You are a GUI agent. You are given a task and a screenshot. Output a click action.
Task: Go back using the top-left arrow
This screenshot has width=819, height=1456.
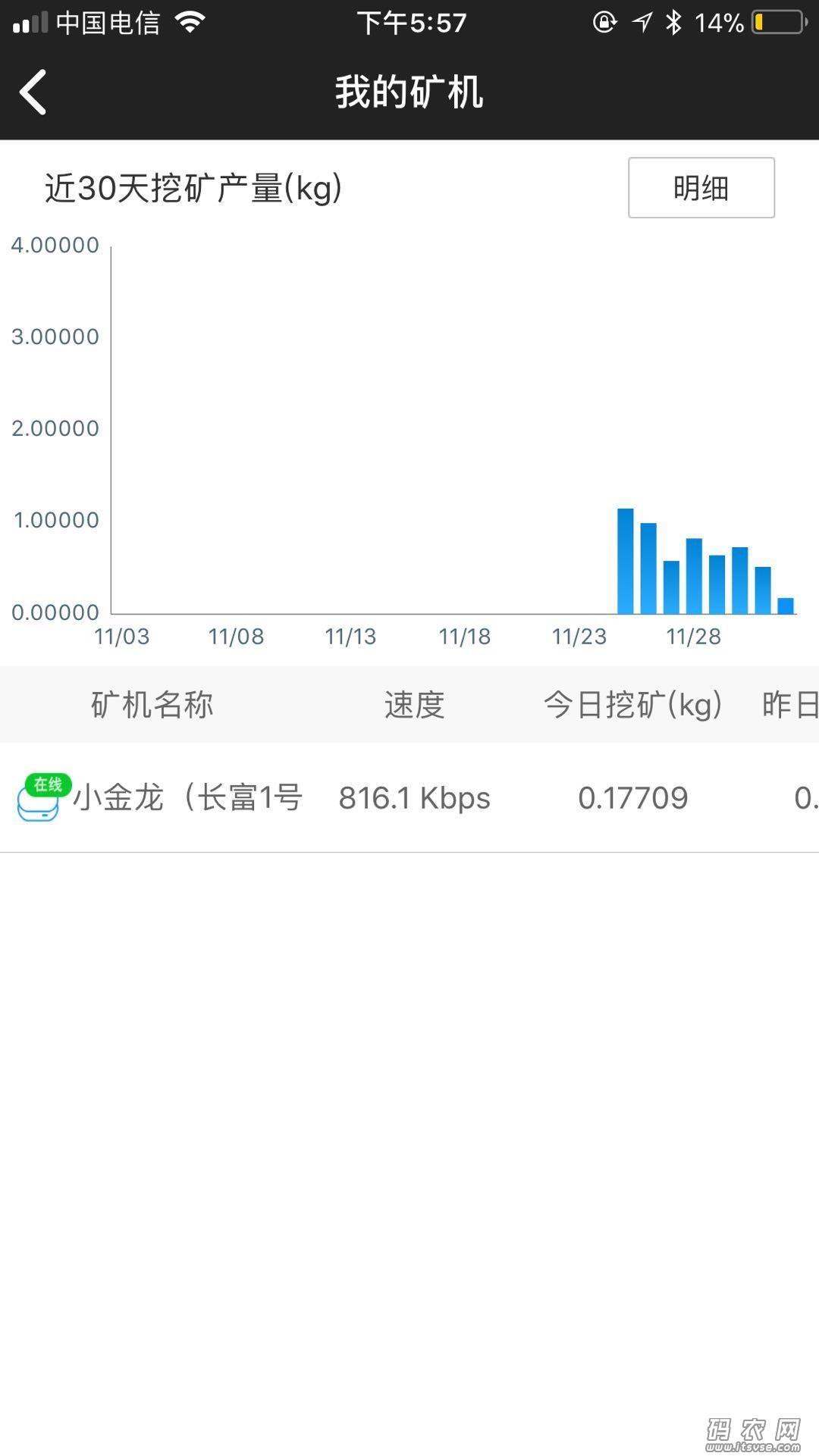pyautogui.click(x=33, y=92)
